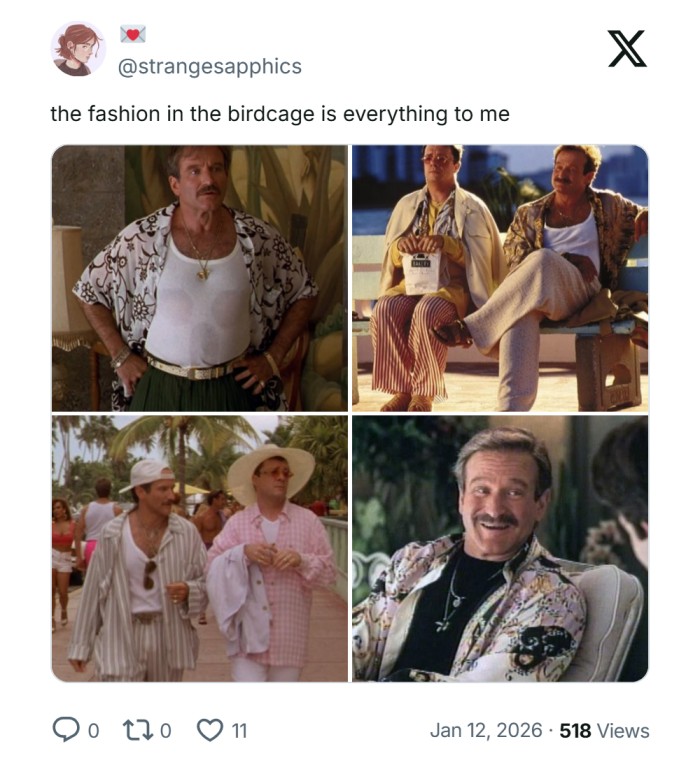
Task: Open the photo with floral shirt and tank top
Action: pyautogui.click(x=200, y=278)
